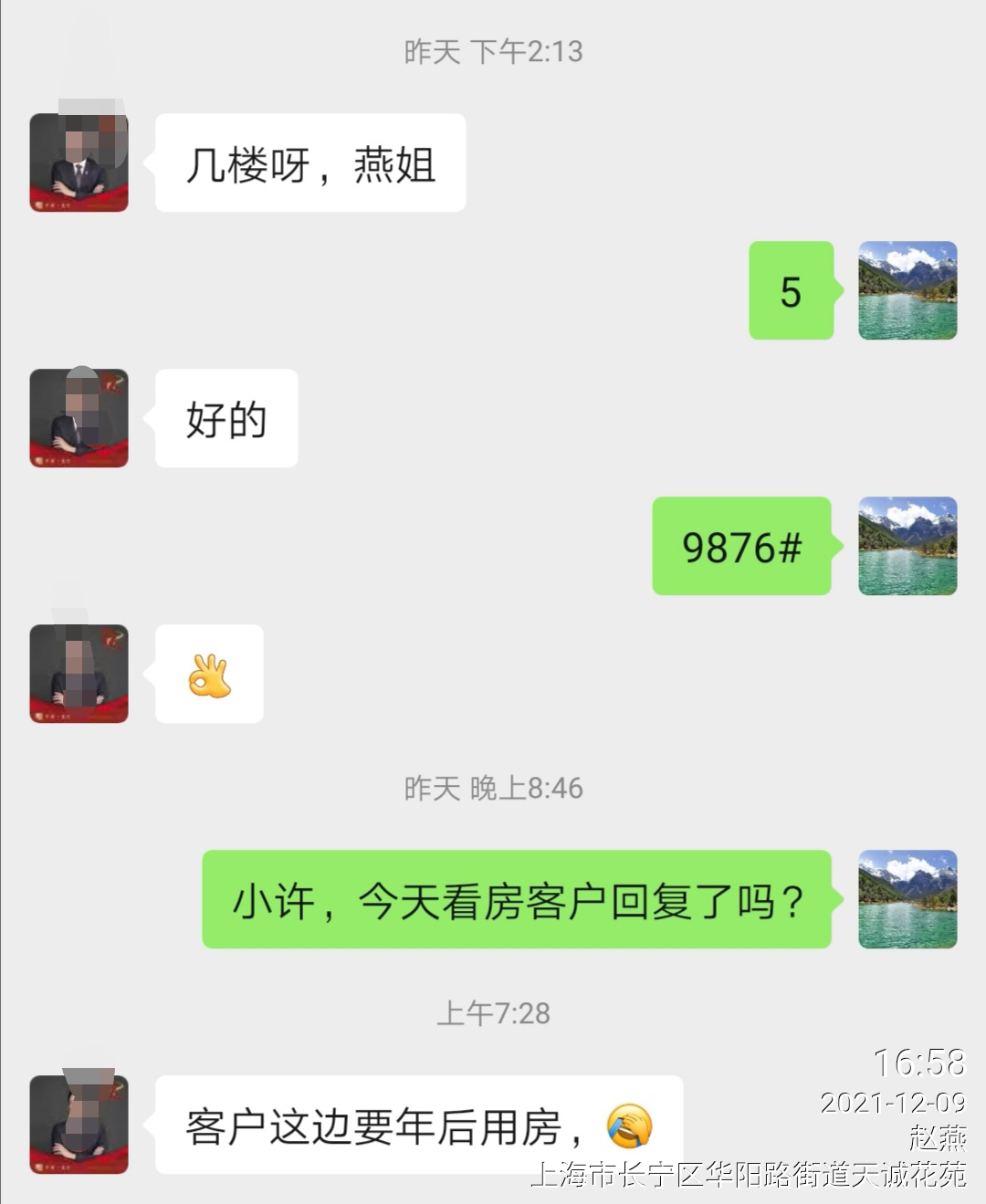Screen dimensions: 986x1204
Task: Open contact's avatar beside "几楼呀，燕姐"
Action: (x=79, y=162)
